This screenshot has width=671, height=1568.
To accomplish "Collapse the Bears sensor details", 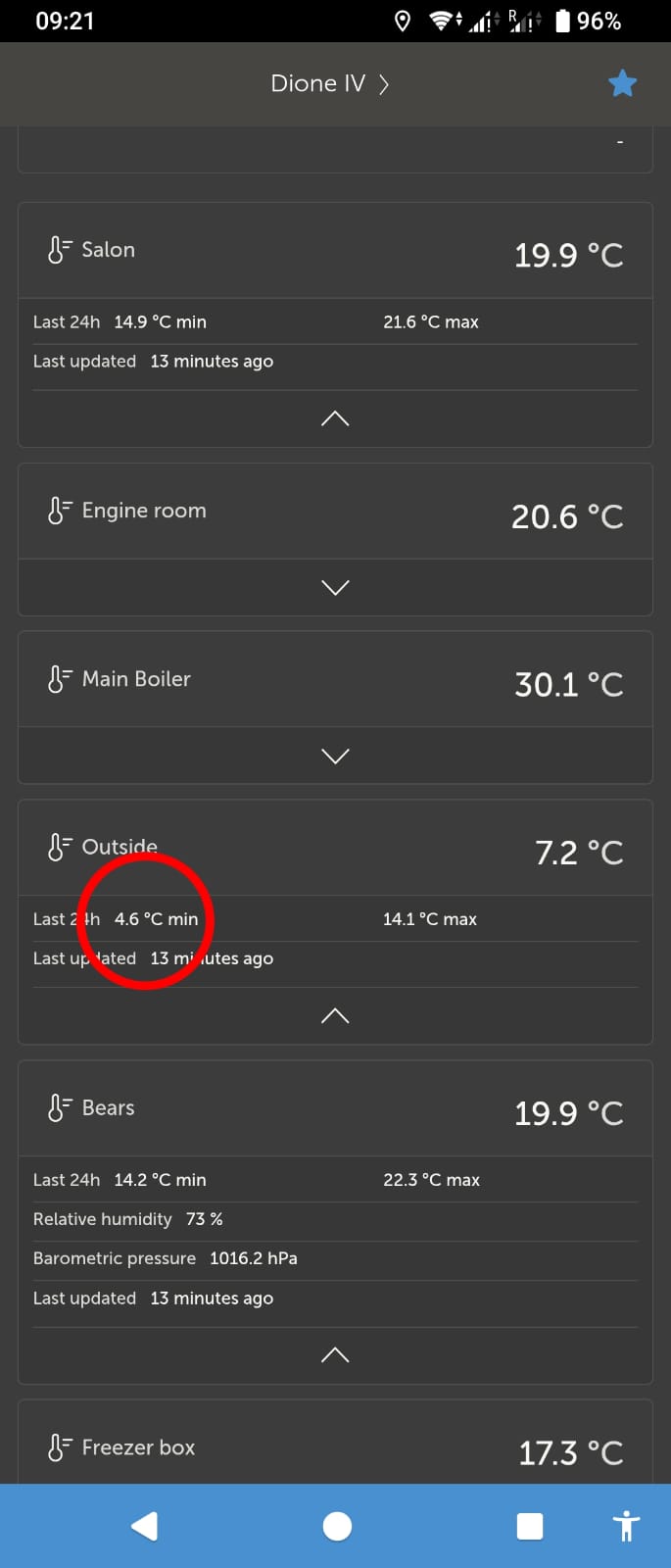I will tap(335, 1354).
